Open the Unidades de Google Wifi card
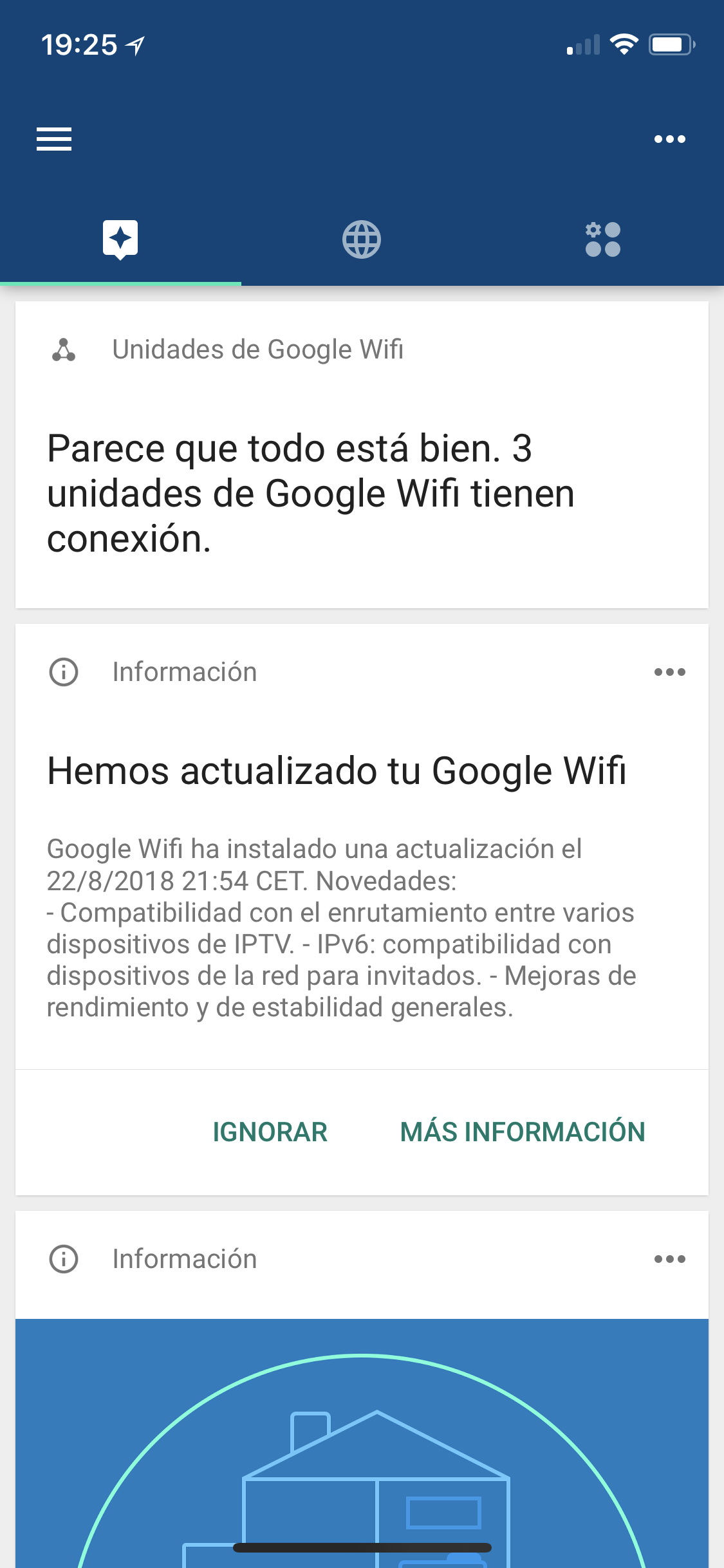The height and width of the screenshot is (1568, 724). (x=362, y=454)
